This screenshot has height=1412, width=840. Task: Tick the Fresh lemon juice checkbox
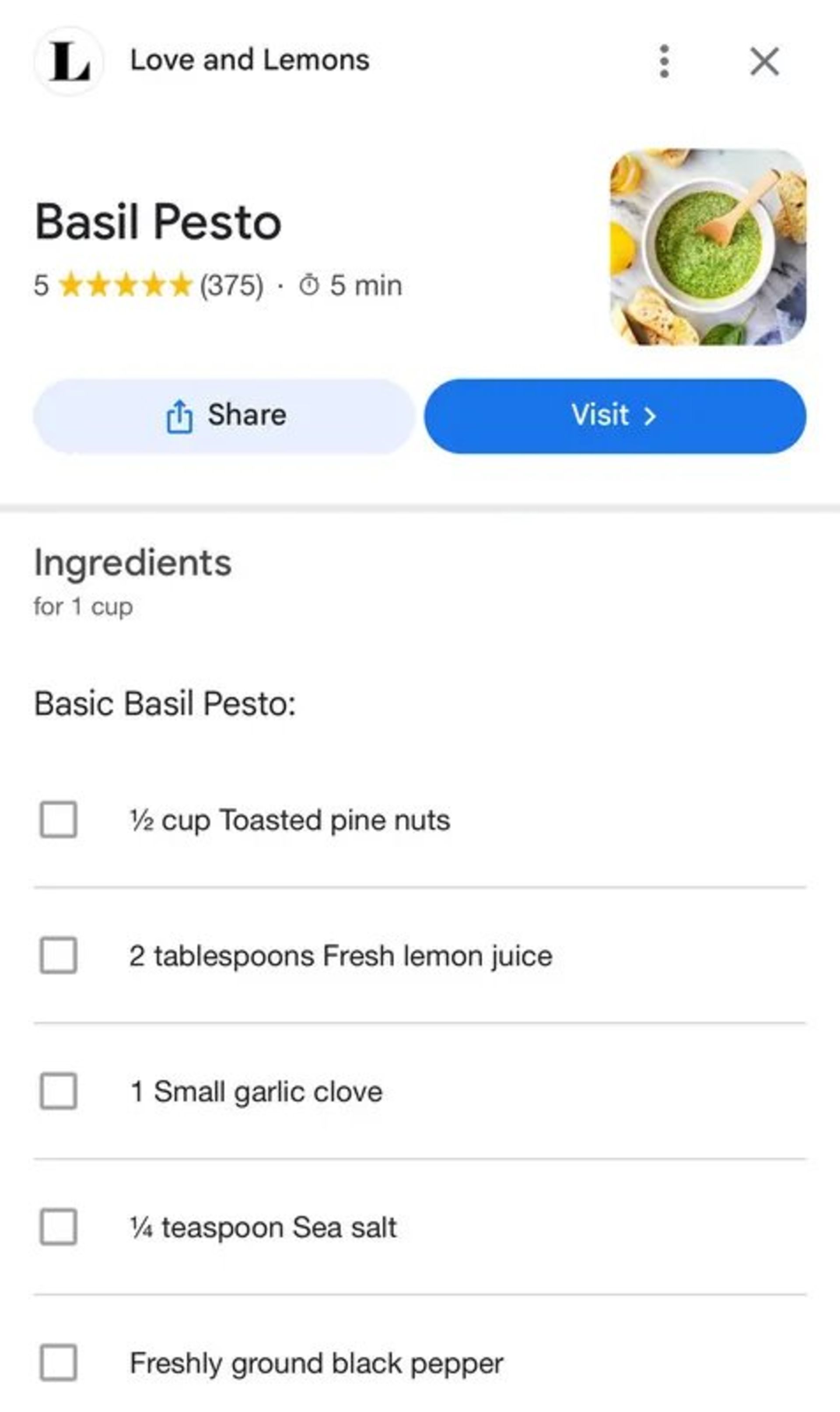58,955
